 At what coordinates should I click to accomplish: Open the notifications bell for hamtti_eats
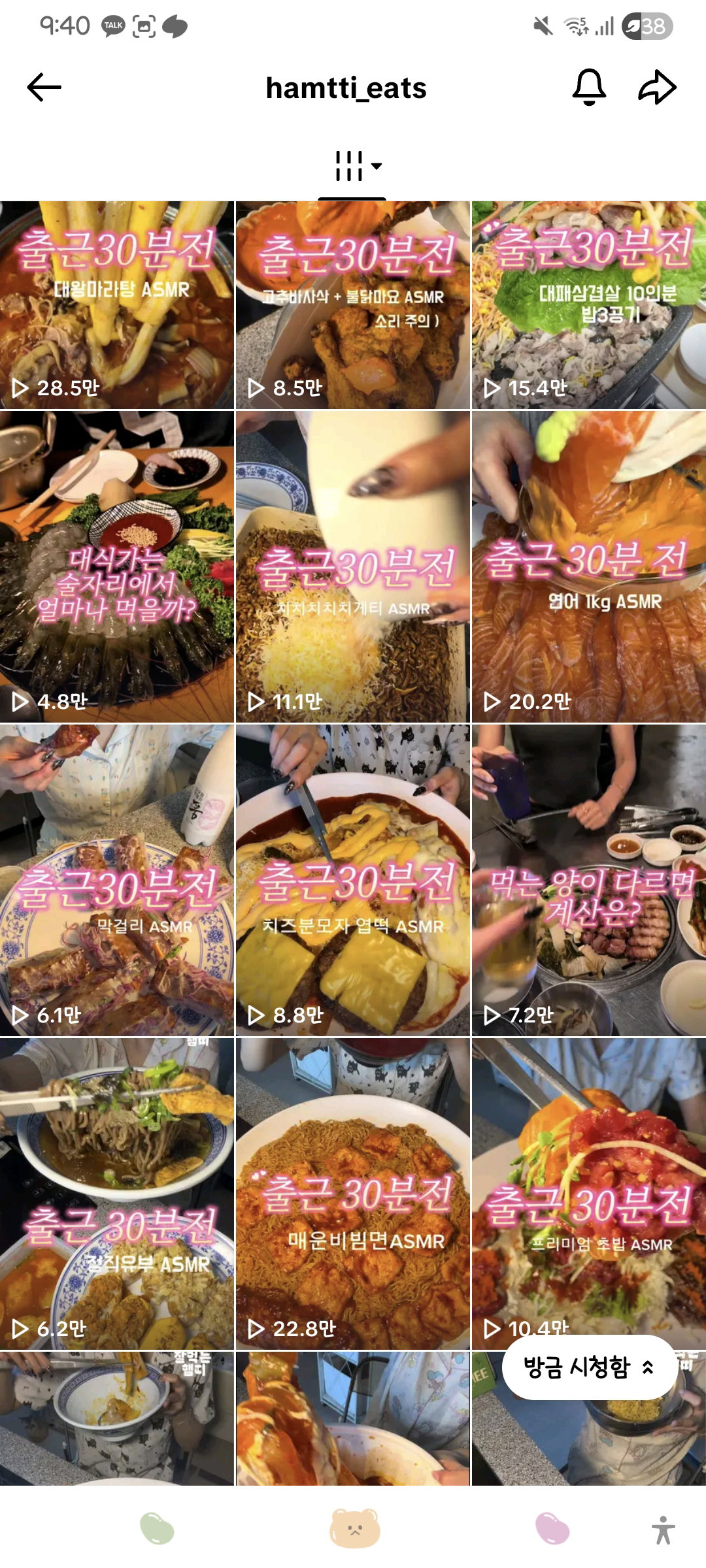589,87
